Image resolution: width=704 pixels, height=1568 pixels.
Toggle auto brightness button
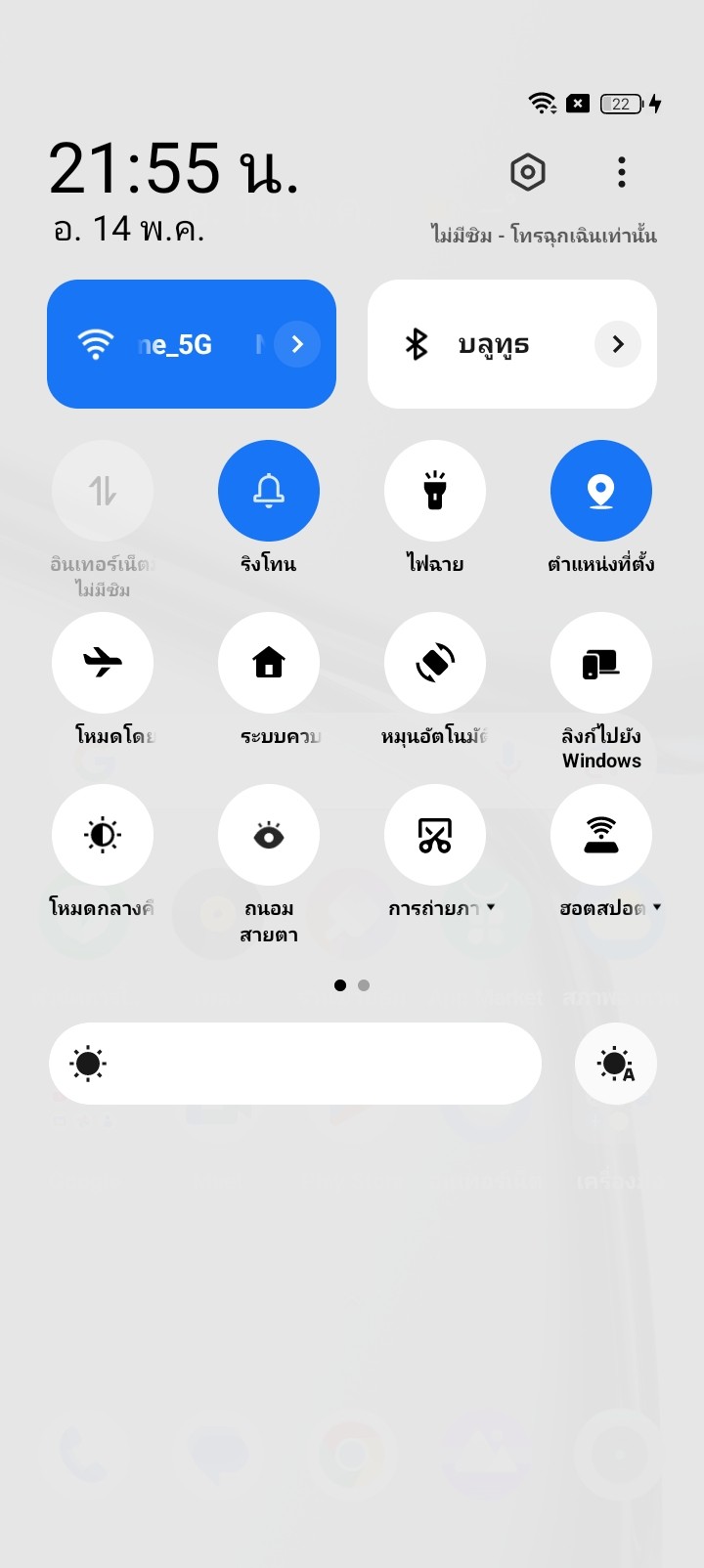coord(616,1064)
